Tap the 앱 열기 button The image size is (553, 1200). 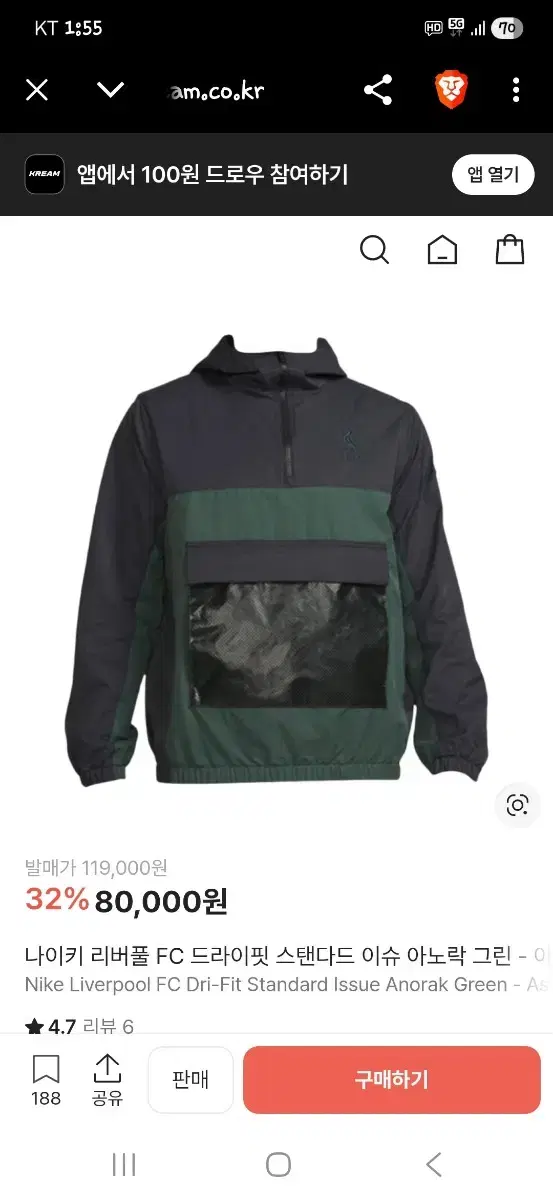[493, 175]
